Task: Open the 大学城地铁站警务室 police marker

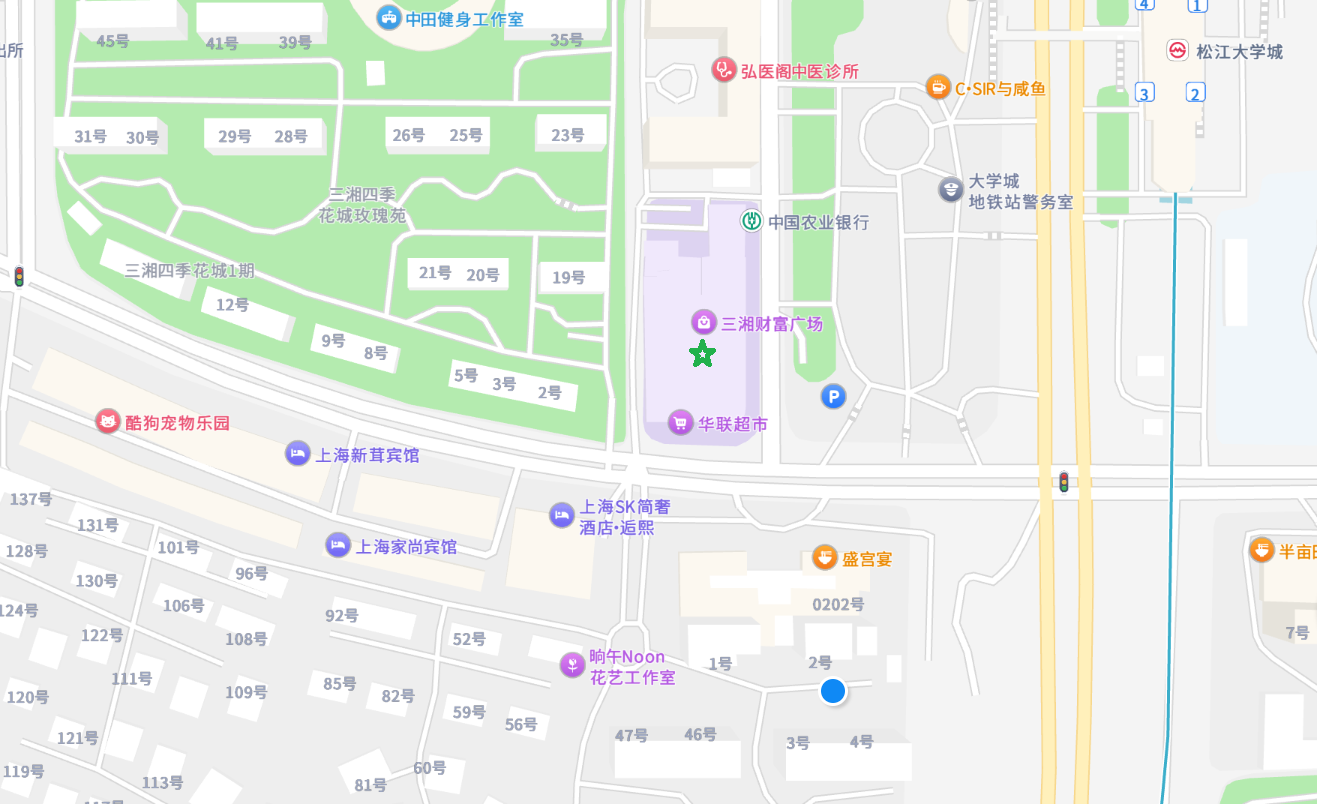Action: (950, 189)
